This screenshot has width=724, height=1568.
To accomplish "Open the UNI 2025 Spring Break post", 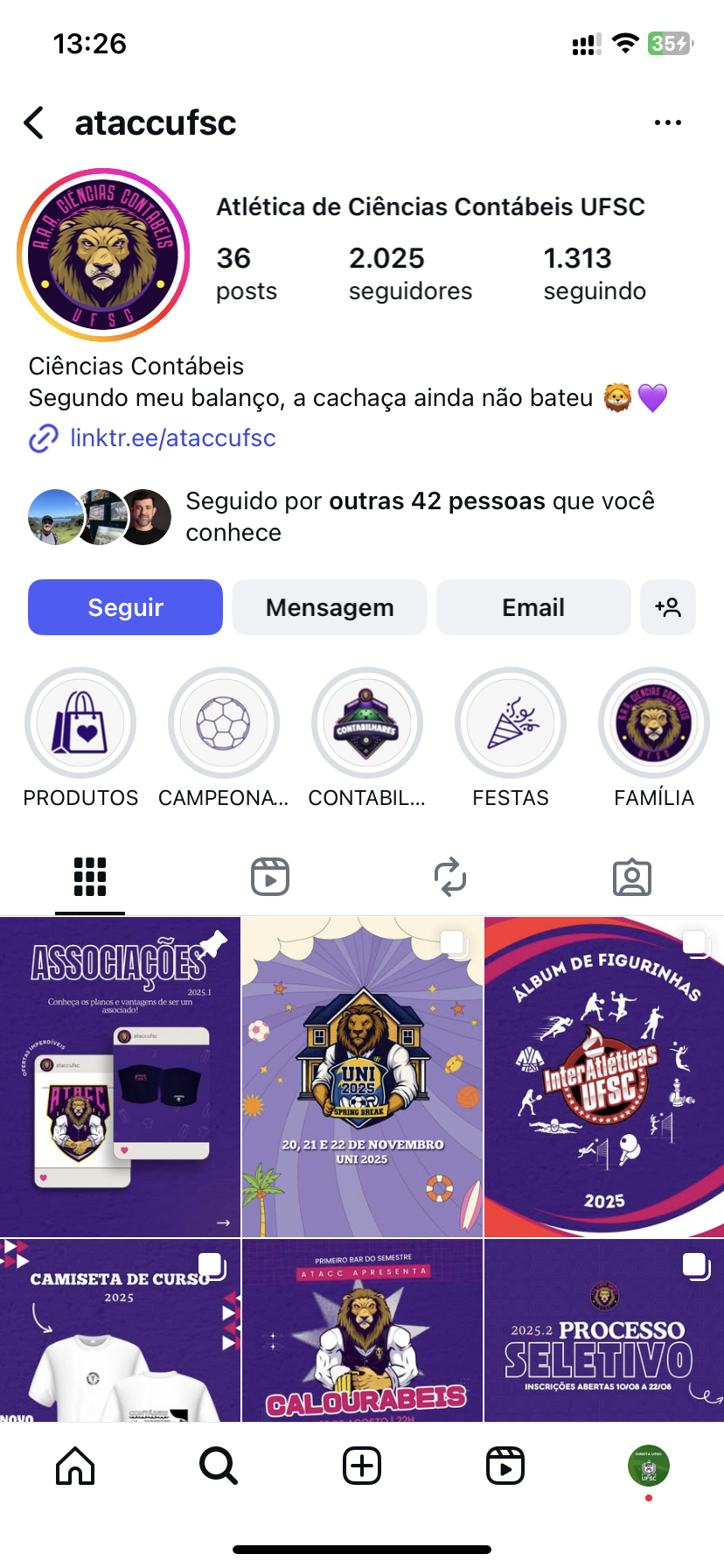I will click(362, 1076).
